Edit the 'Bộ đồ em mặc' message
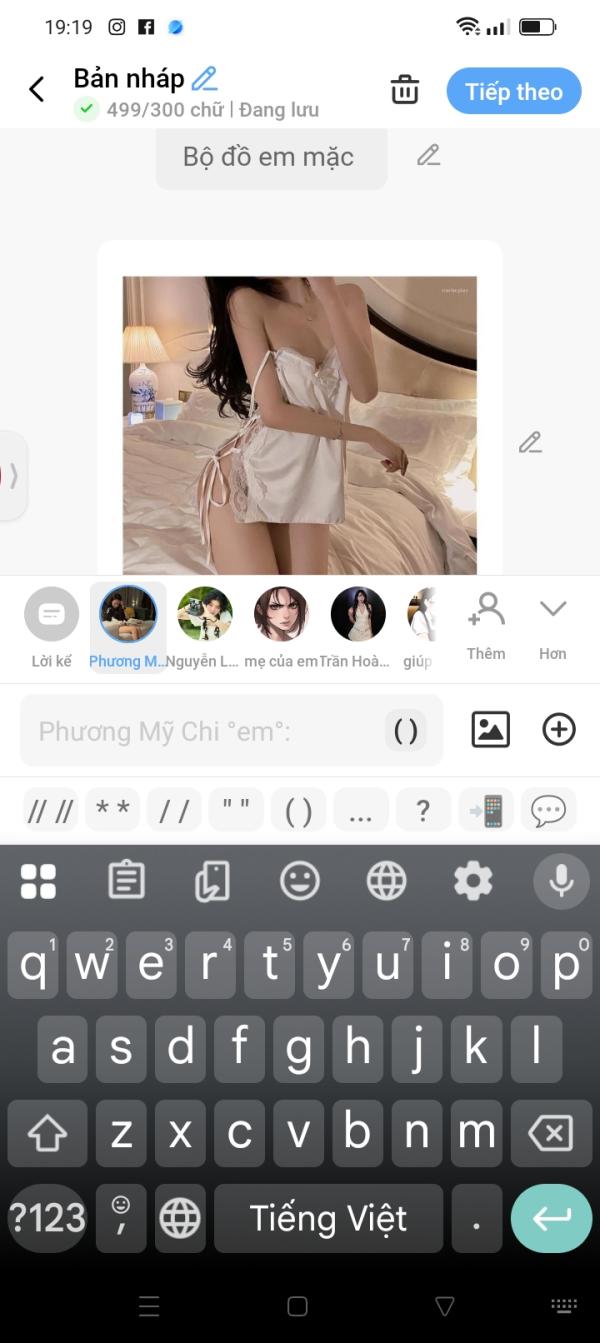The height and width of the screenshot is (1343, 600). pos(428,155)
